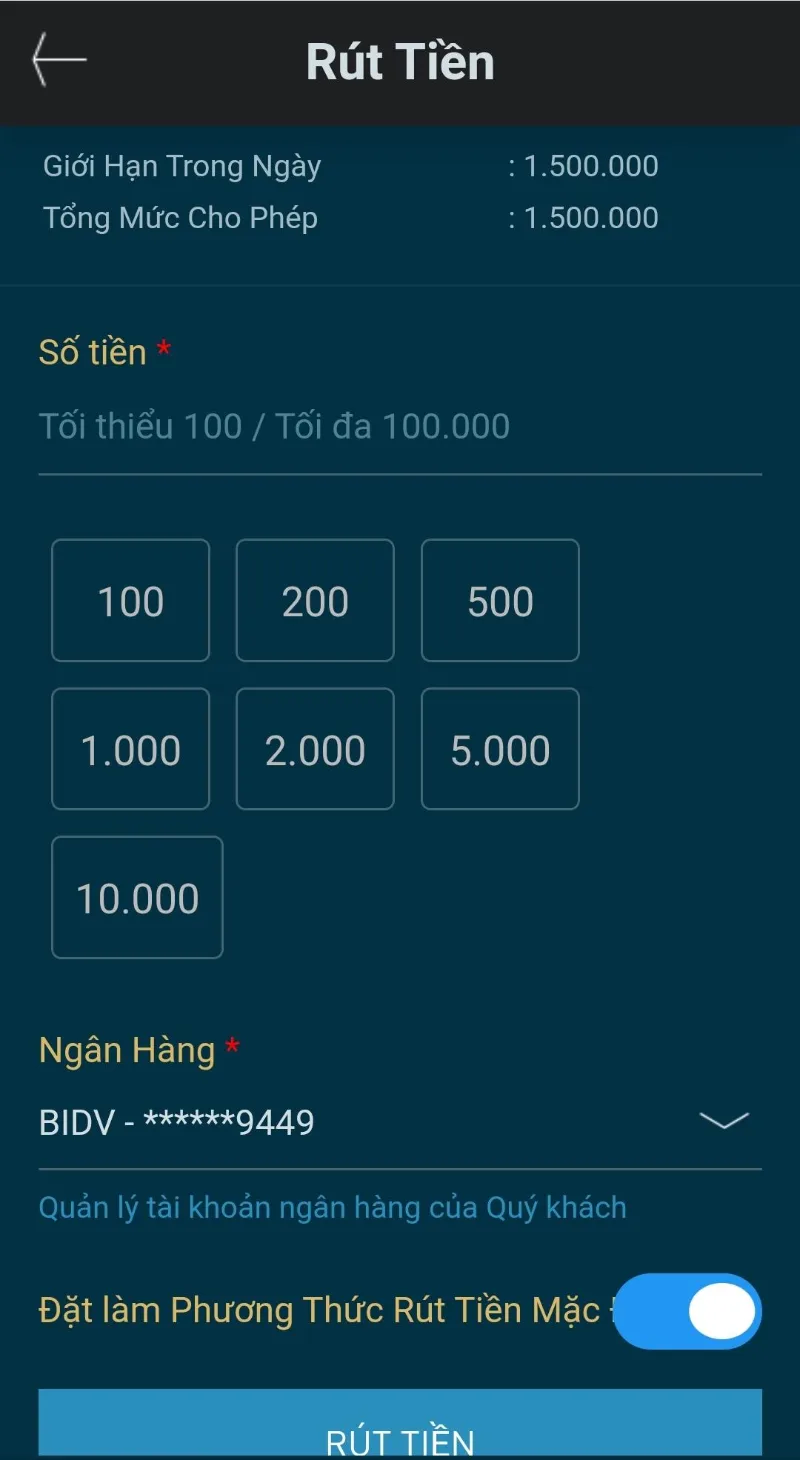Select the 1.000 amount option
Image resolution: width=800 pixels, height=1460 pixels.
click(130, 748)
